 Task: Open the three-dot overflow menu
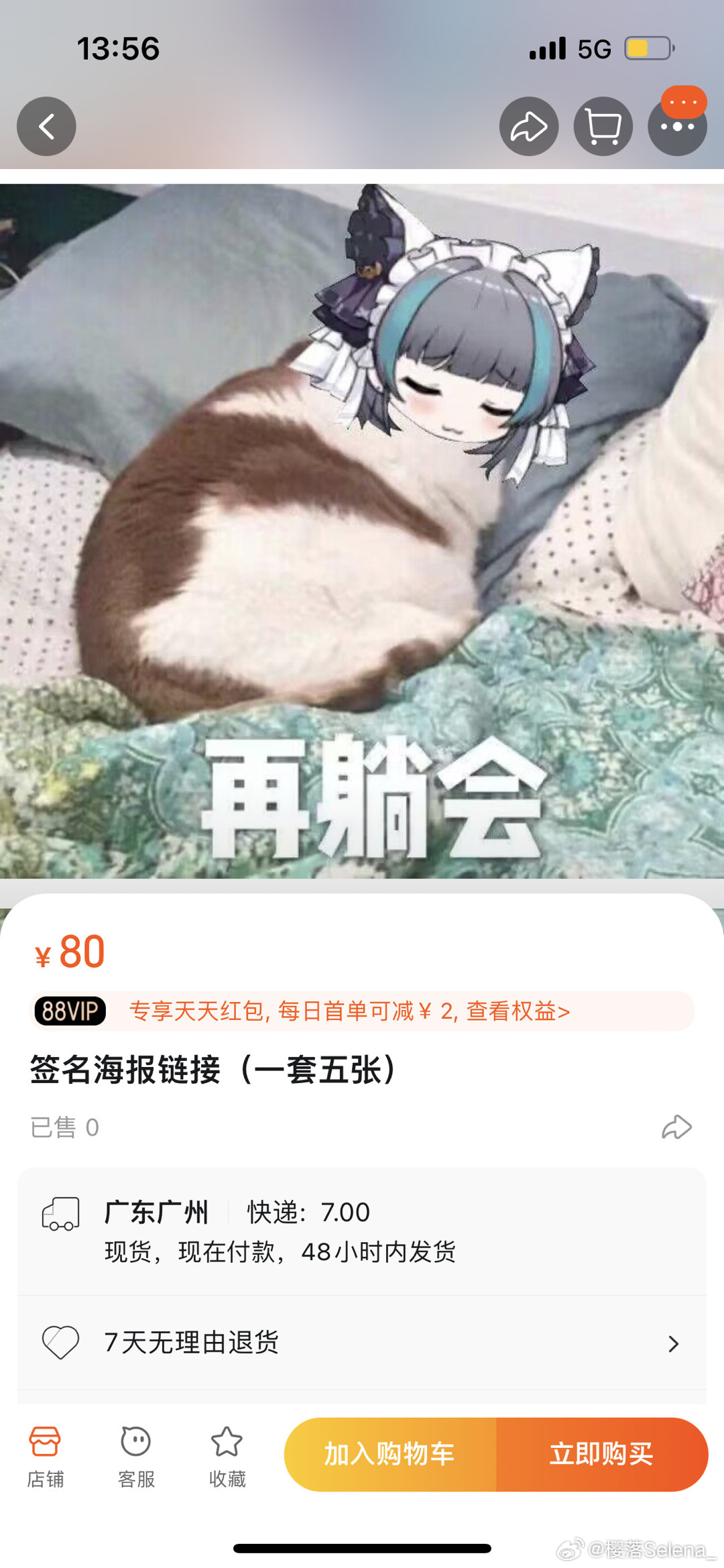(677, 126)
